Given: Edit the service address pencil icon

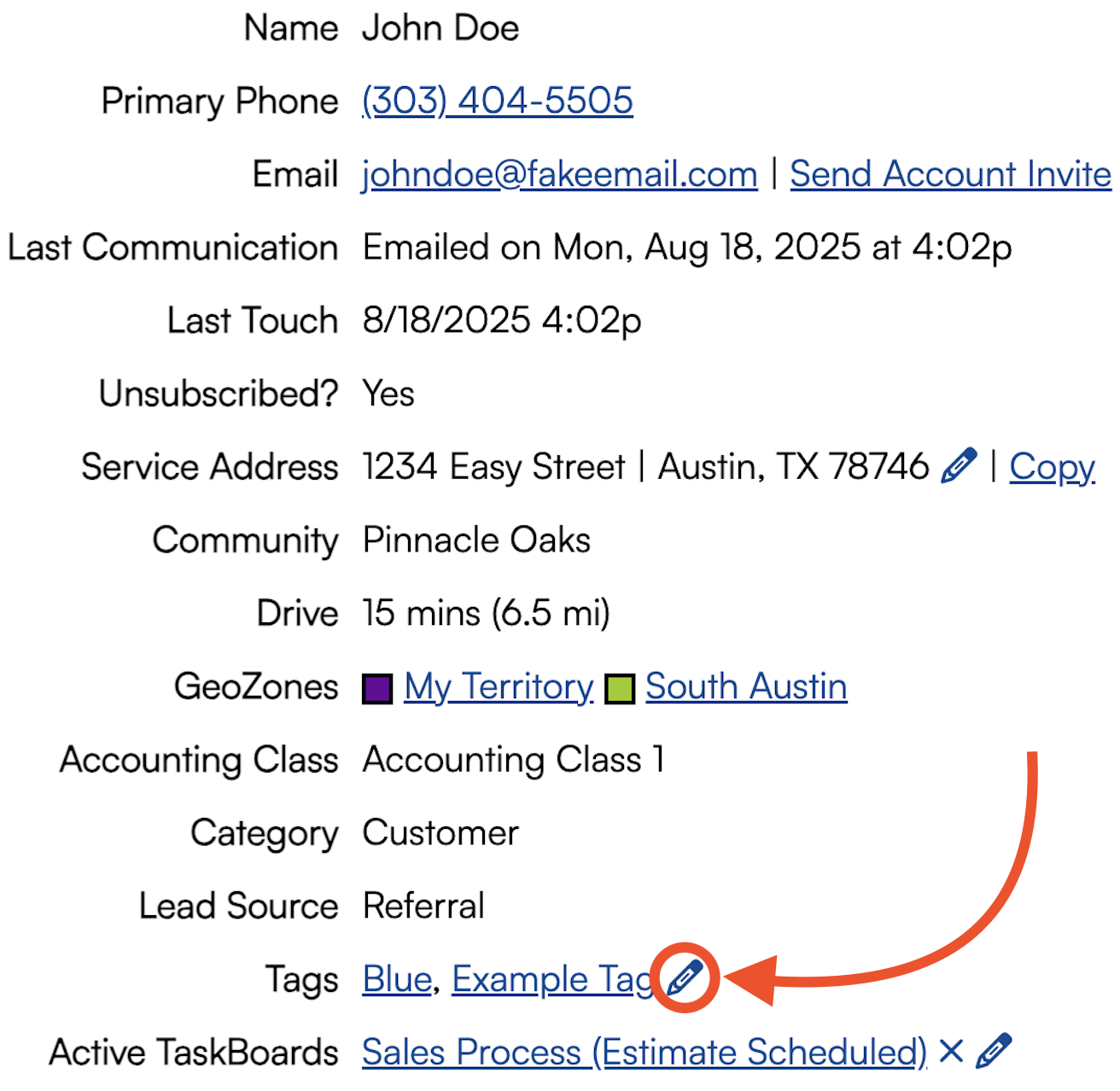Looking at the screenshot, I should [959, 466].
